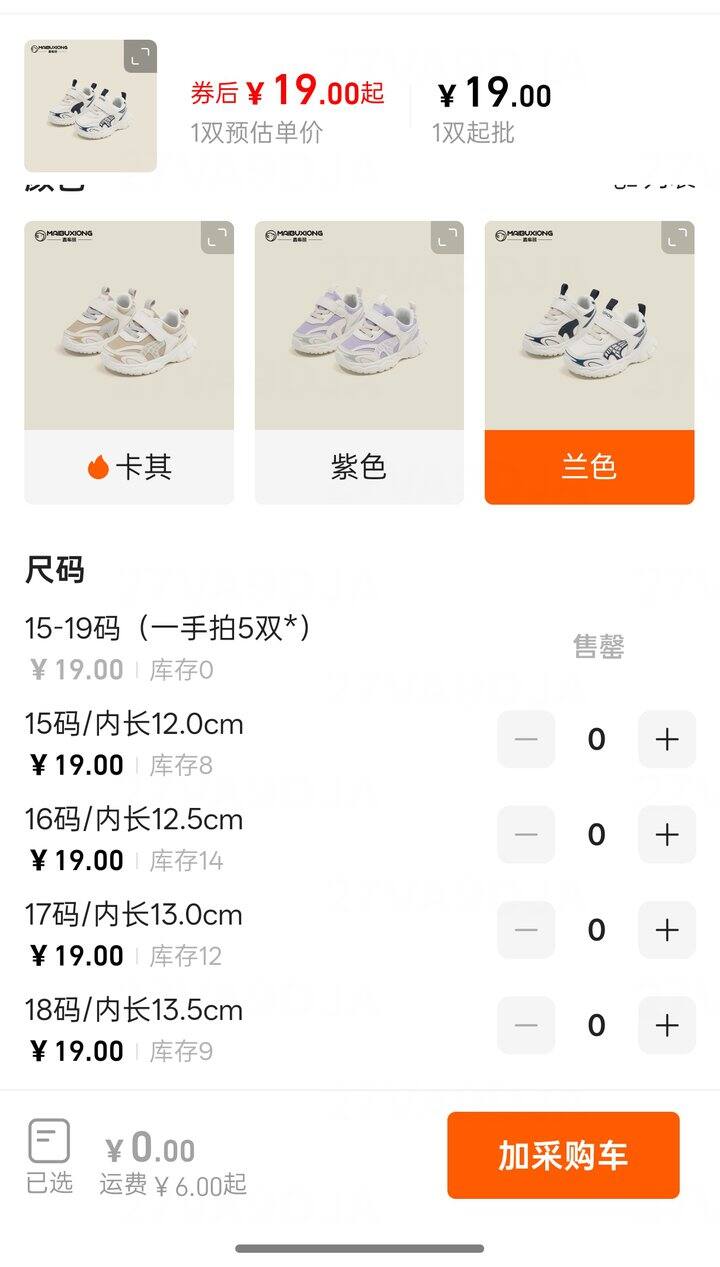
Task: Open the 已选 selected items list
Action: [49, 1157]
